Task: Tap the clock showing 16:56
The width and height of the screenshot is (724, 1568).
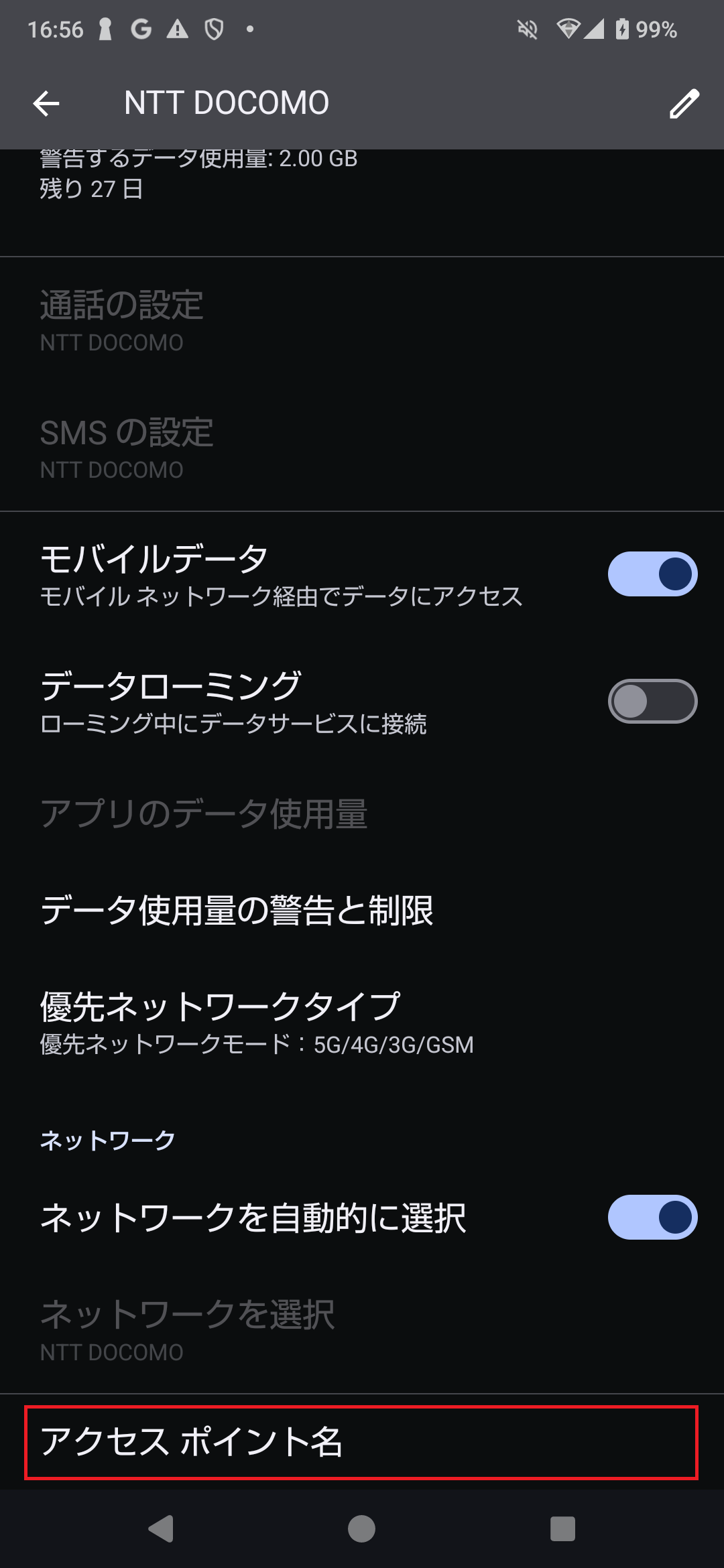Action: point(57,29)
